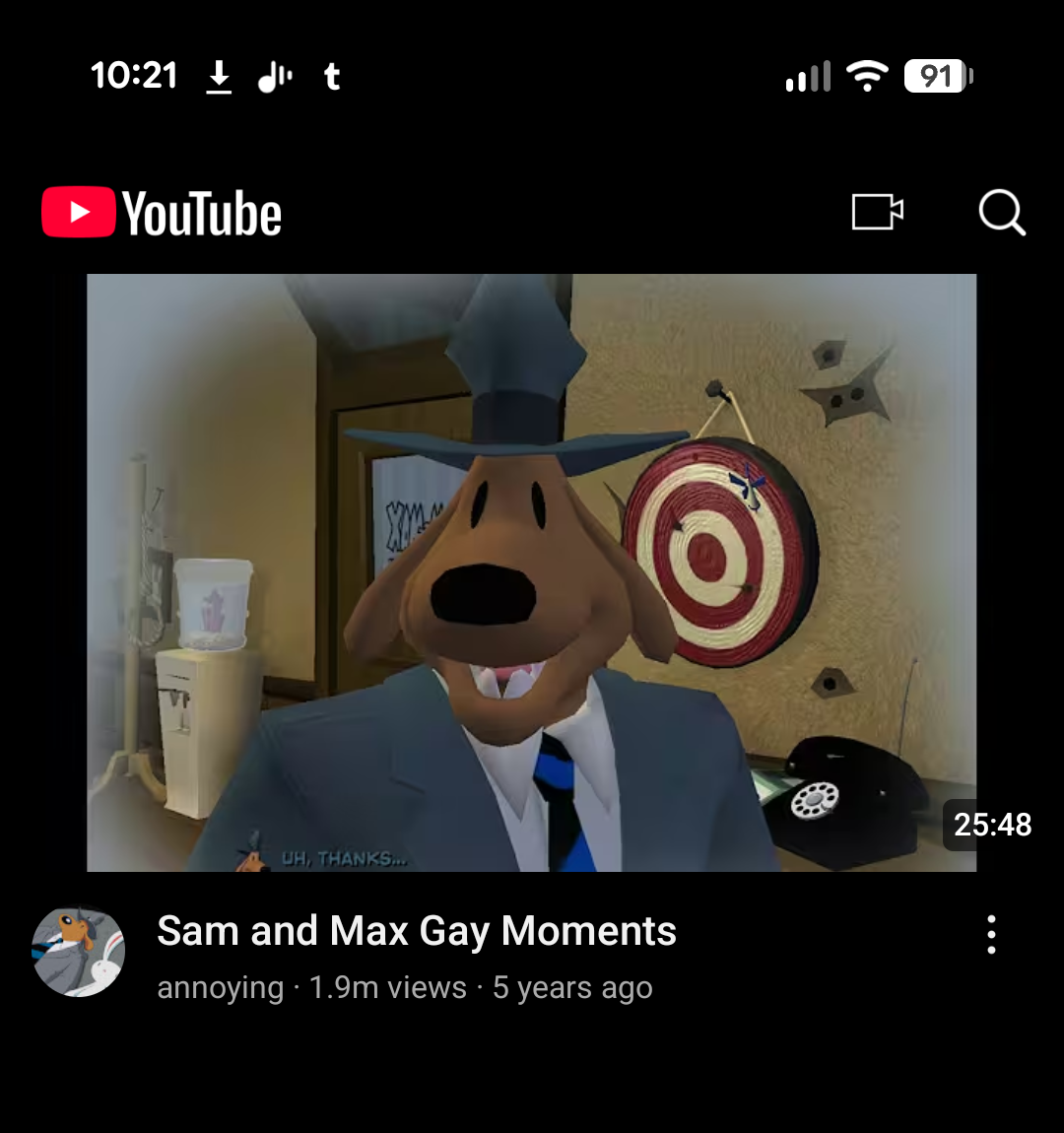This screenshot has width=1064, height=1133.
Task: Play the Sam and Max Gay Moments video
Action: pyautogui.click(x=531, y=572)
